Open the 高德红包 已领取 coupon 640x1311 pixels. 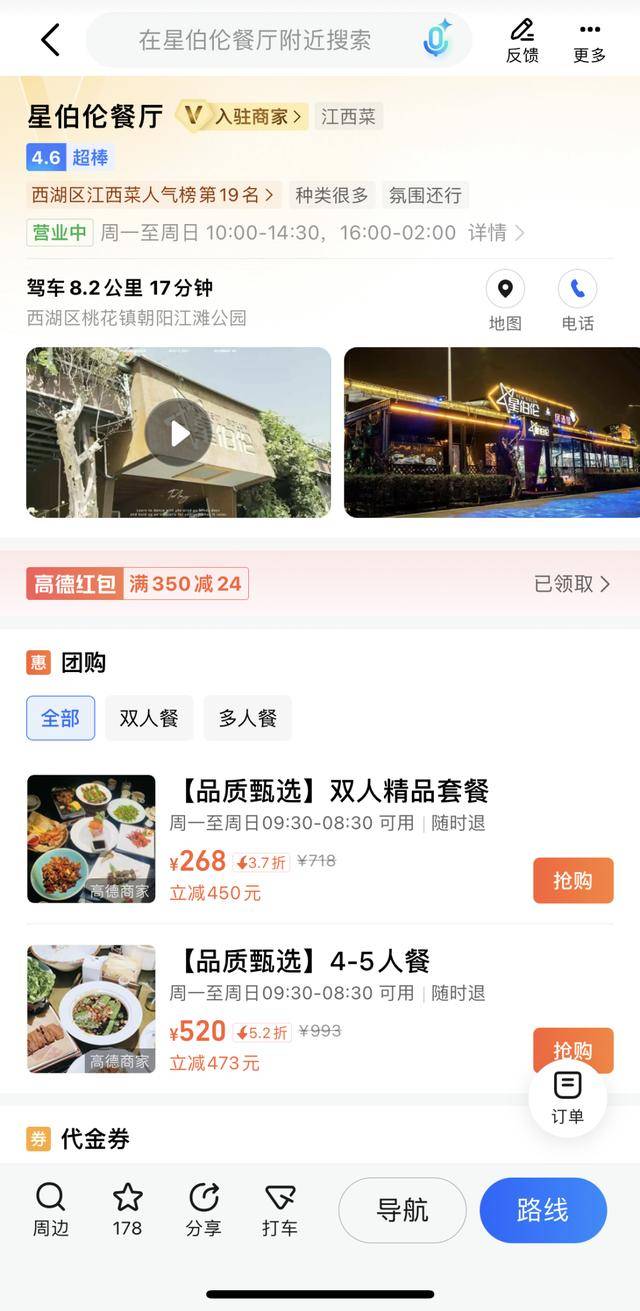coord(572,584)
